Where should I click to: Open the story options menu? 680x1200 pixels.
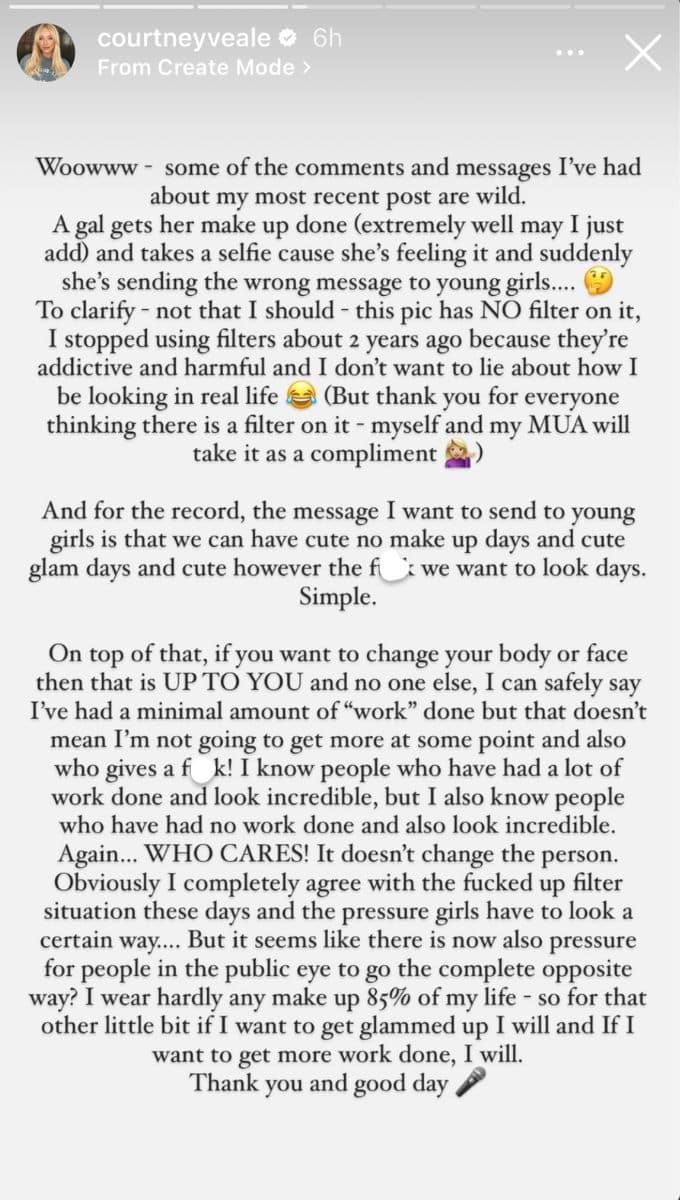coord(570,53)
